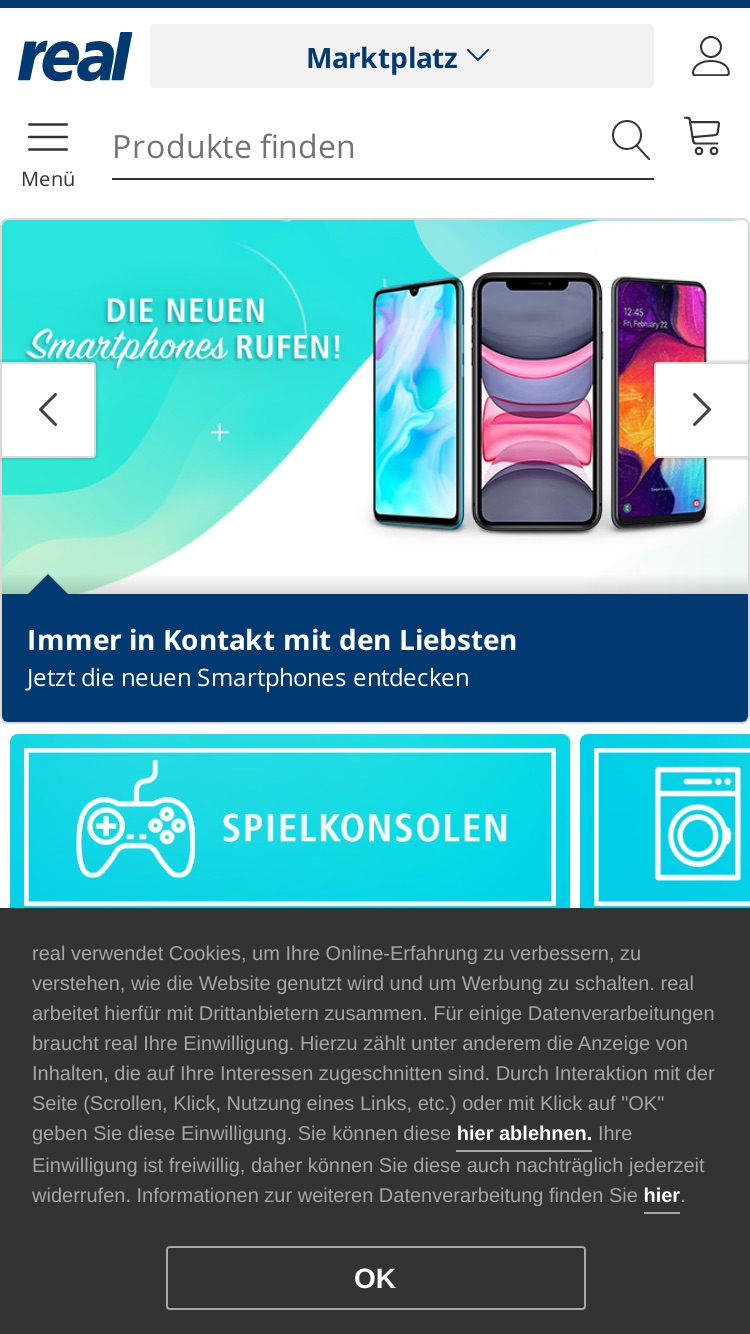Show the next banner slide
This screenshot has height=1334, width=750.
click(x=702, y=410)
